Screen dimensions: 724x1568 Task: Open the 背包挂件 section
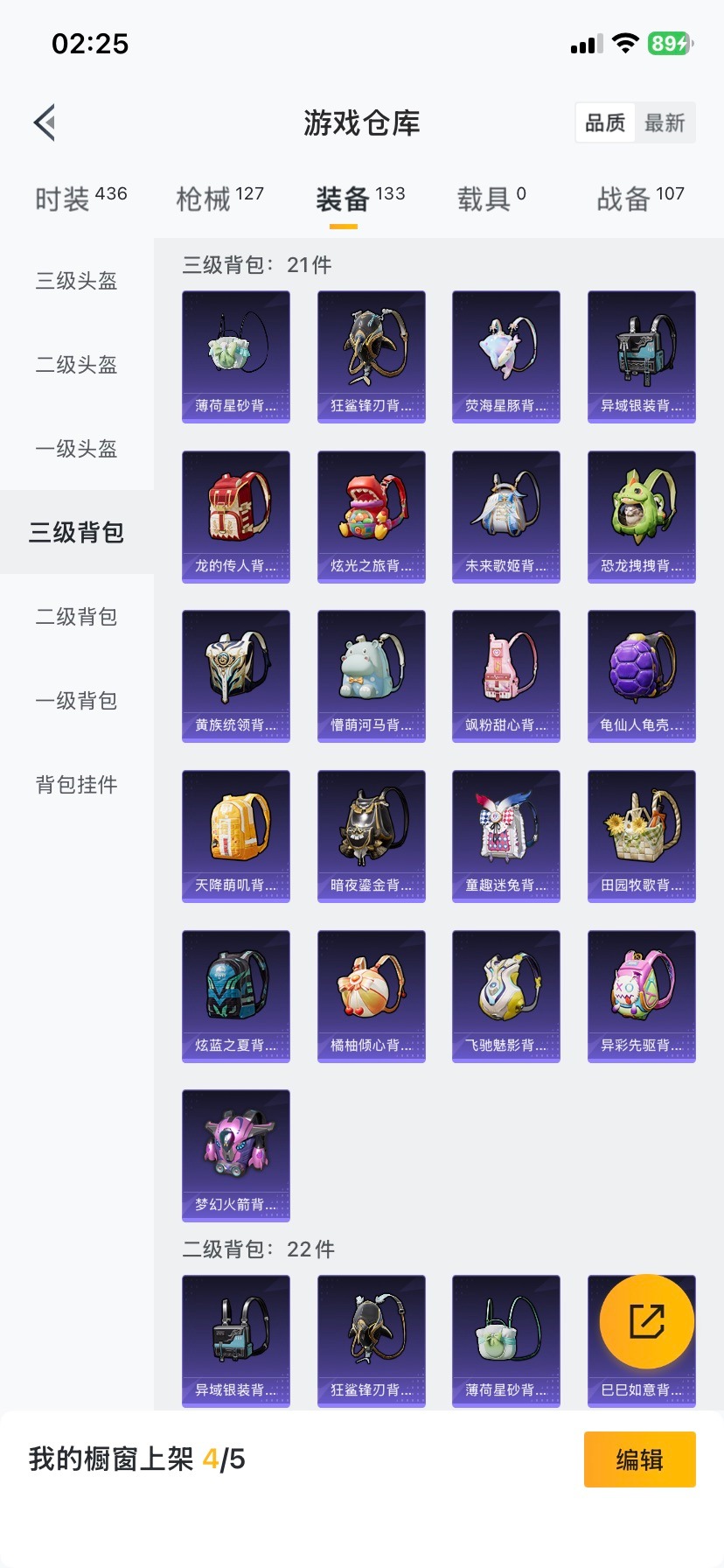click(75, 785)
